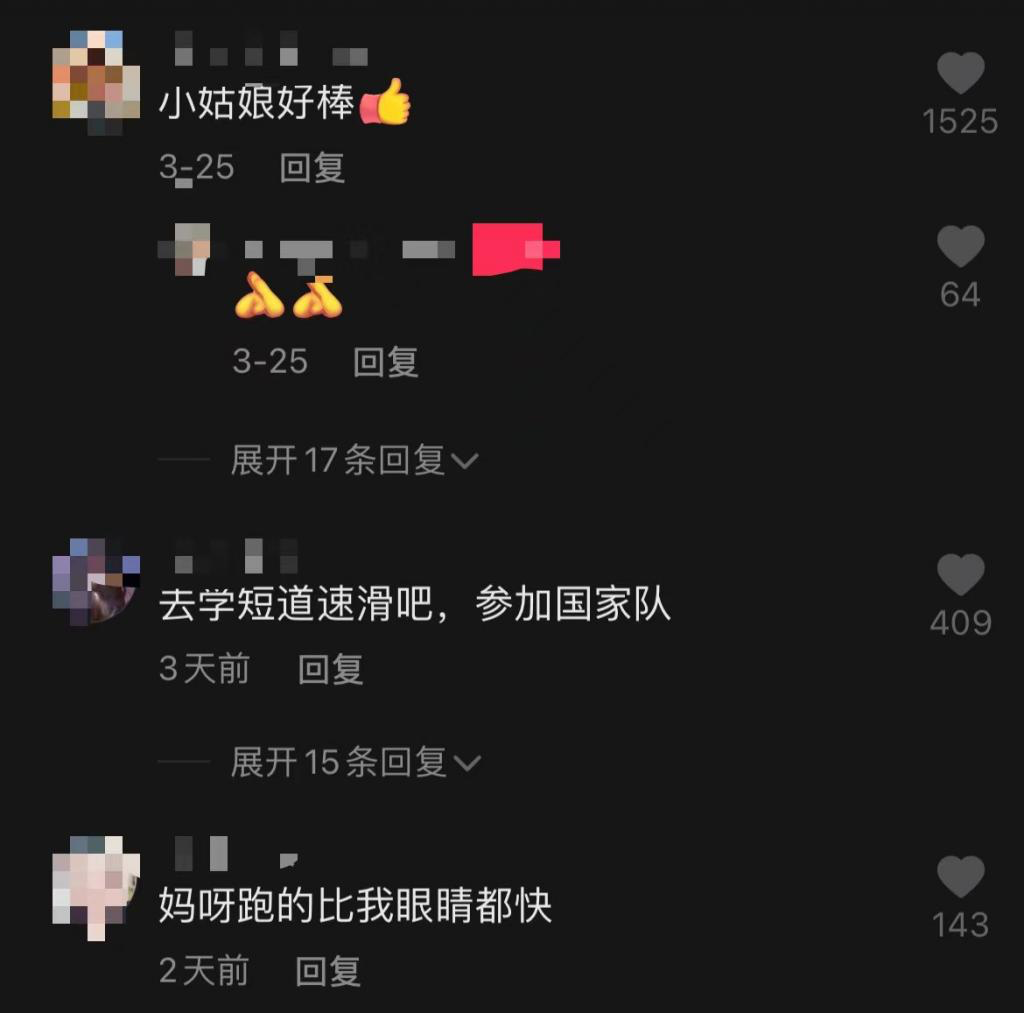
Task: Open avatar of 去学短道速滑吧 commenter
Action: [96, 582]
